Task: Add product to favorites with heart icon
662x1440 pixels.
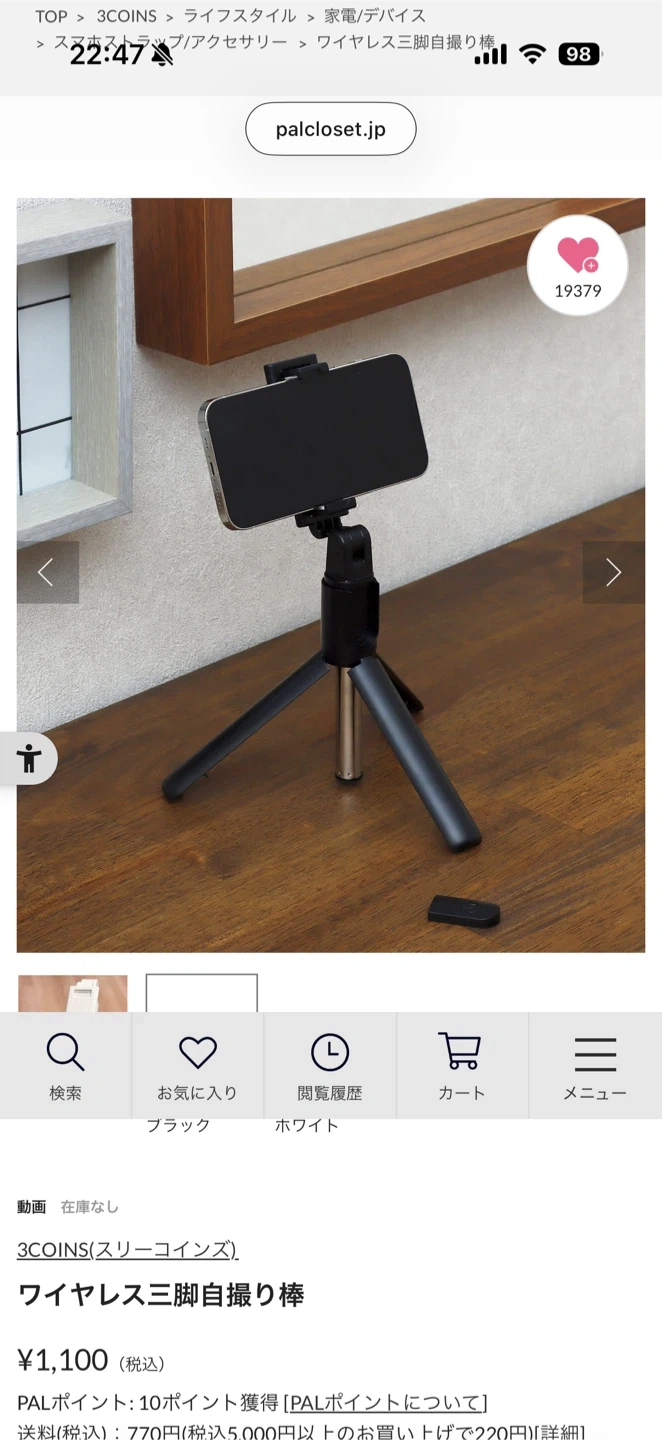Action: point(577,265)
